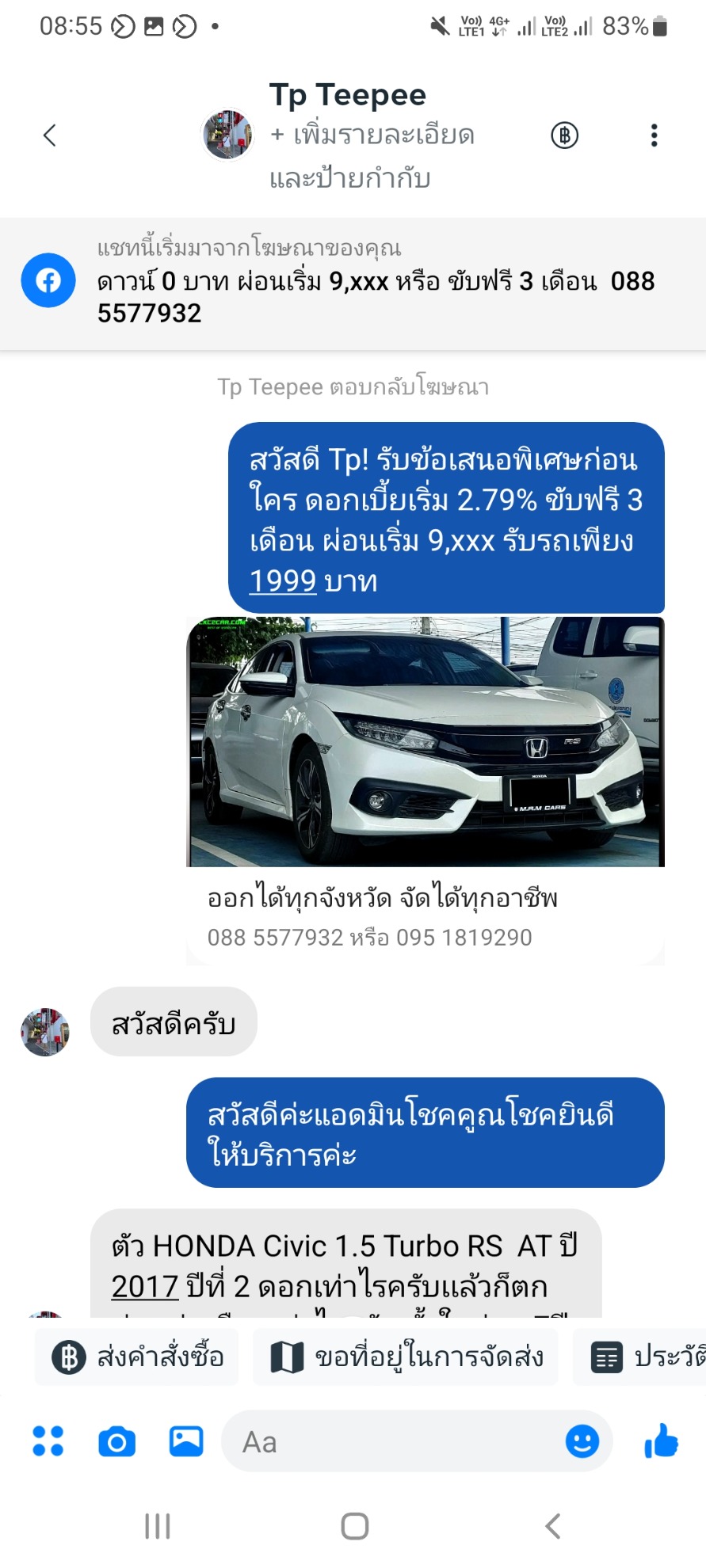
Task: Select the ขอที่อยู่ในการจัดส่ง chip
Action: tap(406, 1357)
